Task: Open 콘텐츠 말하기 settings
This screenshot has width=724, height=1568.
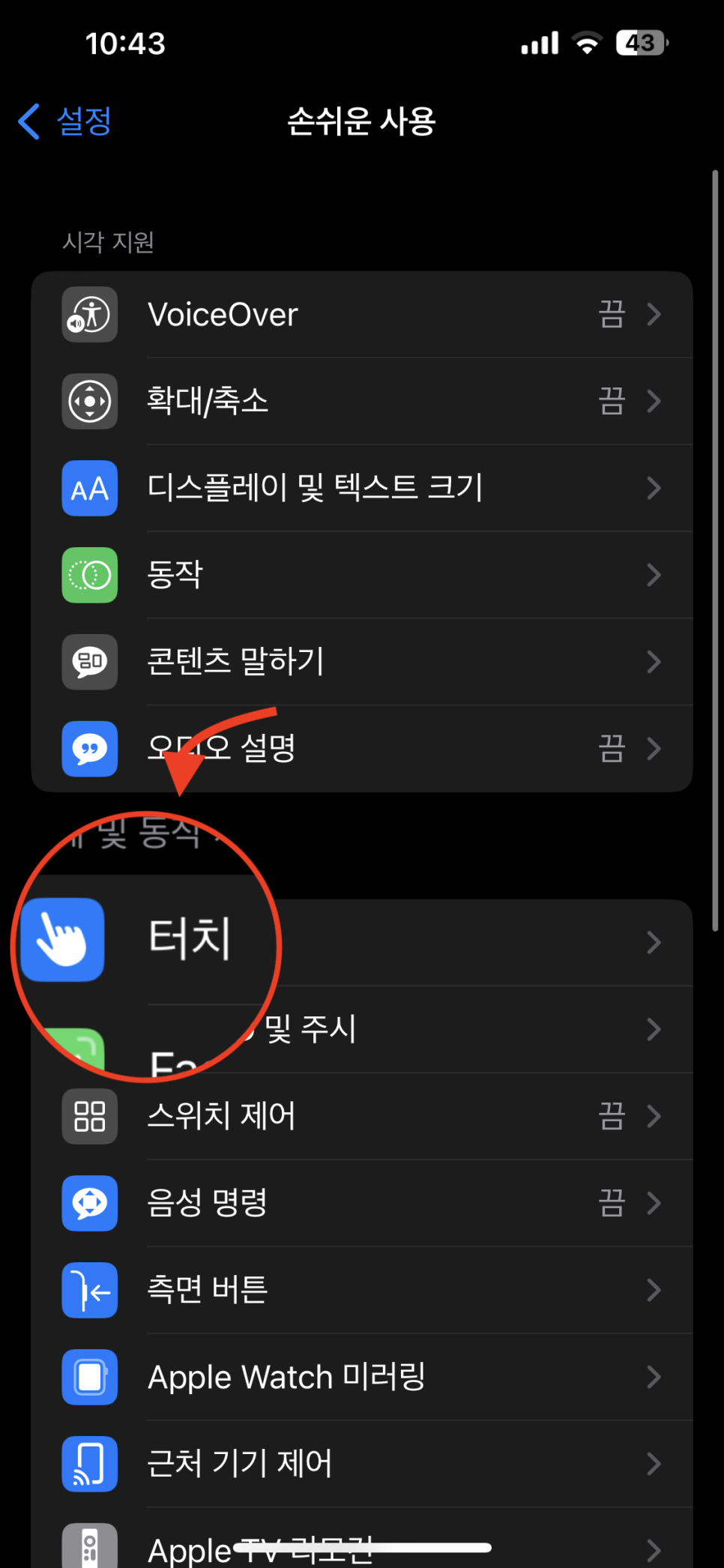Action: click(361, 663)
